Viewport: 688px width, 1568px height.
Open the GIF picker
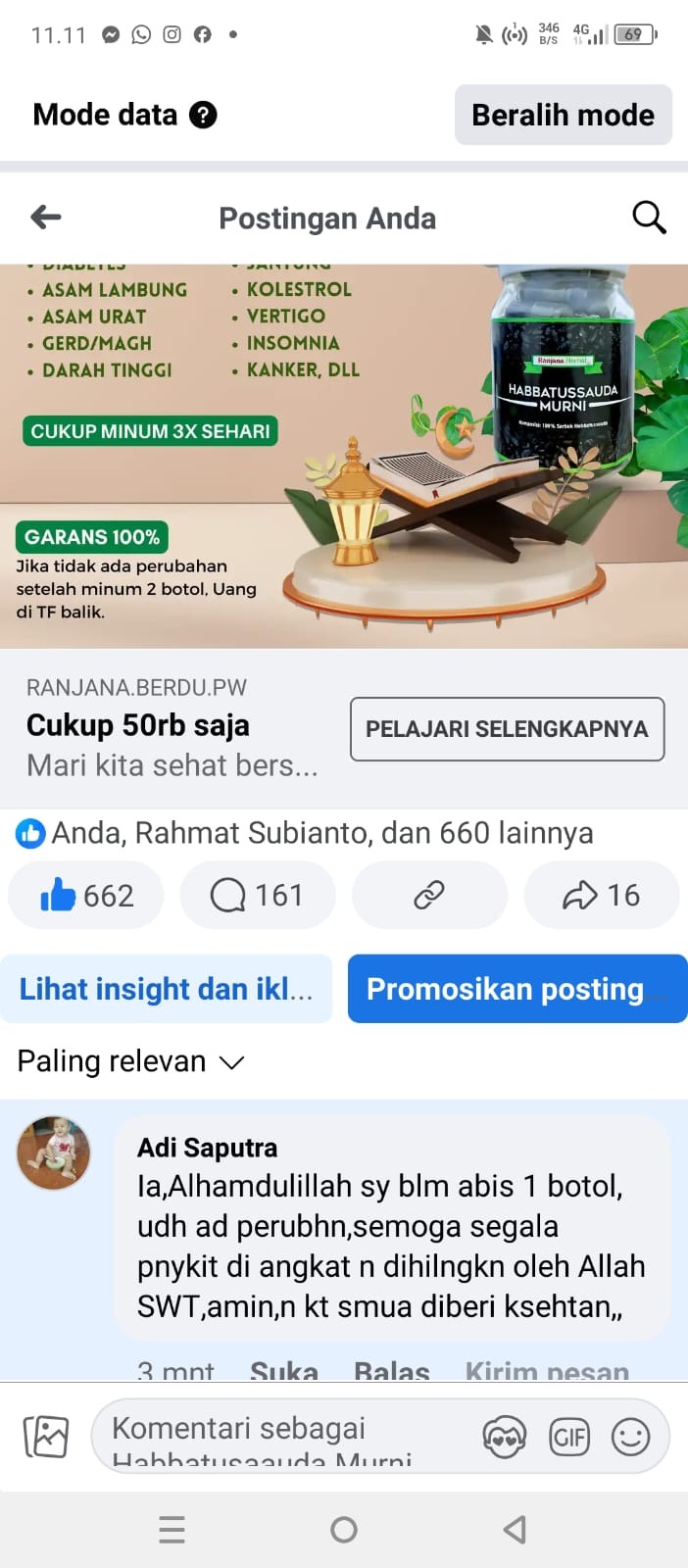[569, 1438]
